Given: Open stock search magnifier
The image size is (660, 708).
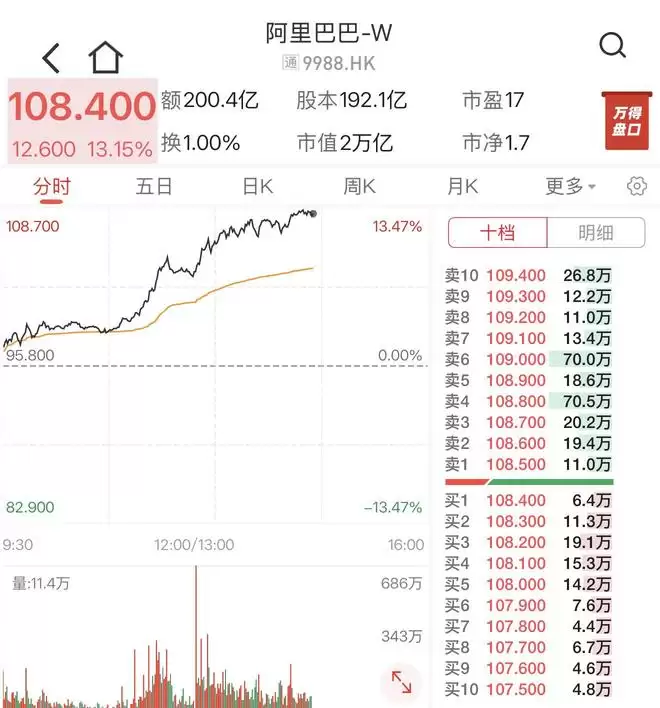Looking at the screenshot, I should pyautogui.click(x=613, y=45).
